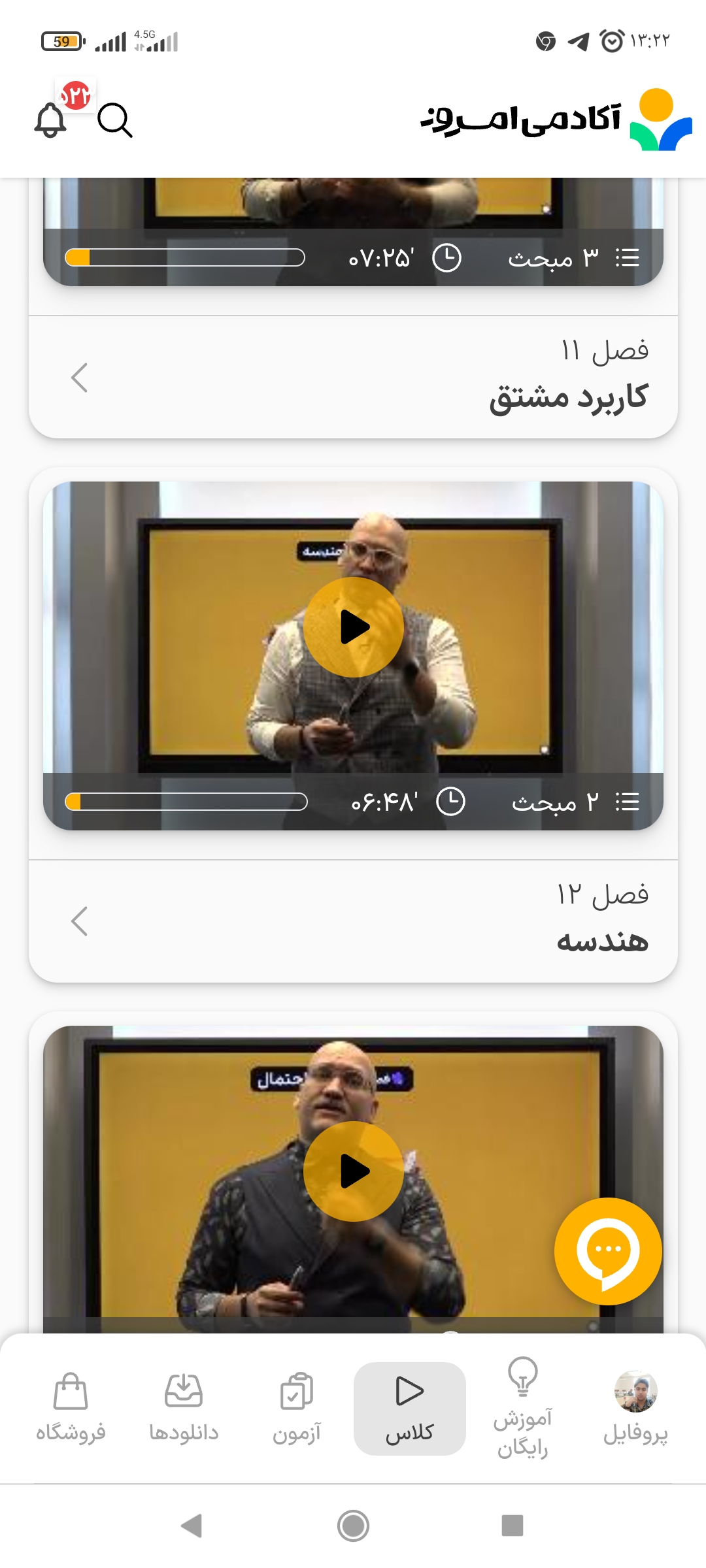This screenshot has width=706, height=1568.
Task: Switch to the آموزش رایگان tab
Action: coord(522,1409)
